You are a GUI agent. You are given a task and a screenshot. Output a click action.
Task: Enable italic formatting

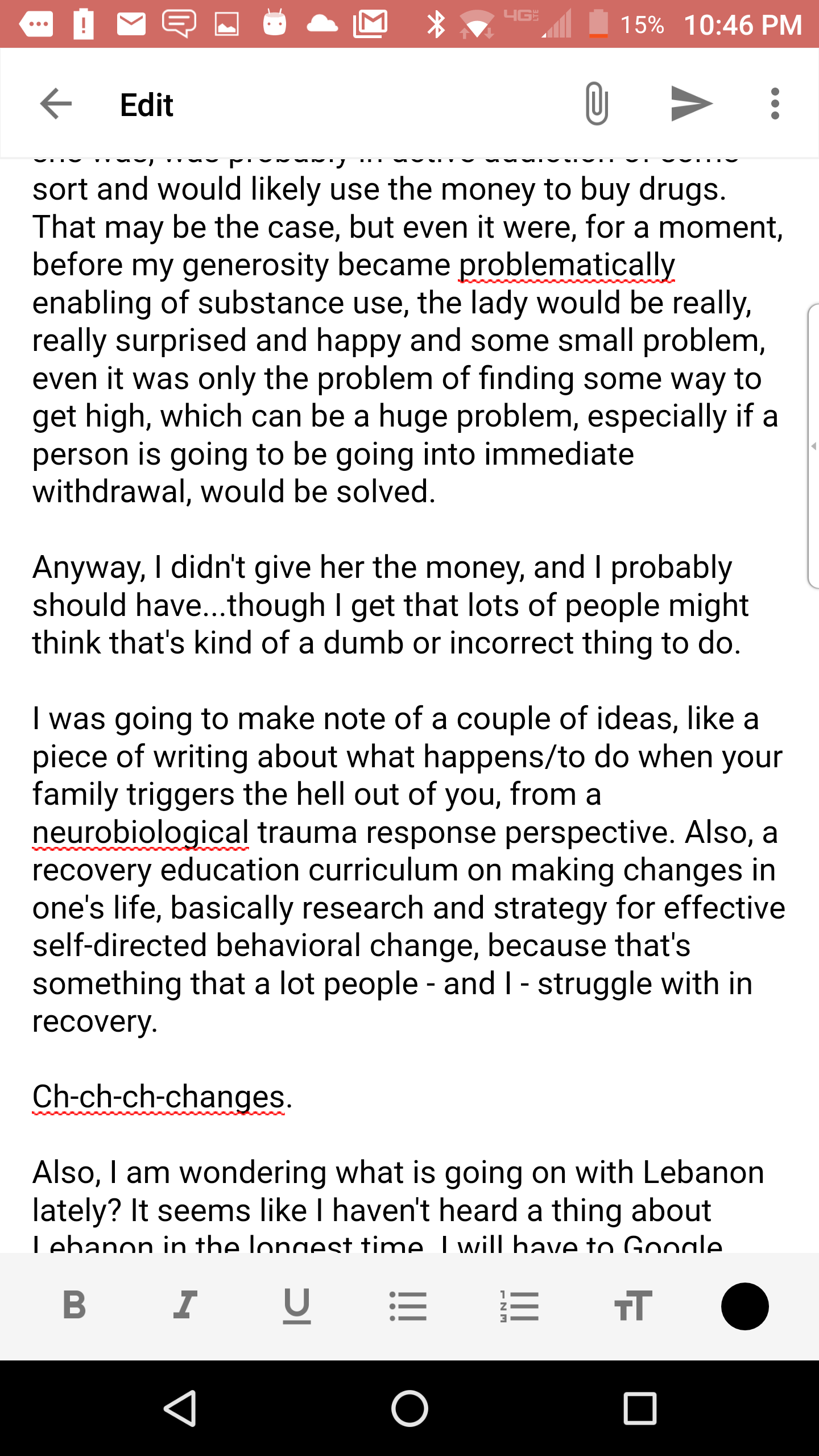click(185, 1305)
